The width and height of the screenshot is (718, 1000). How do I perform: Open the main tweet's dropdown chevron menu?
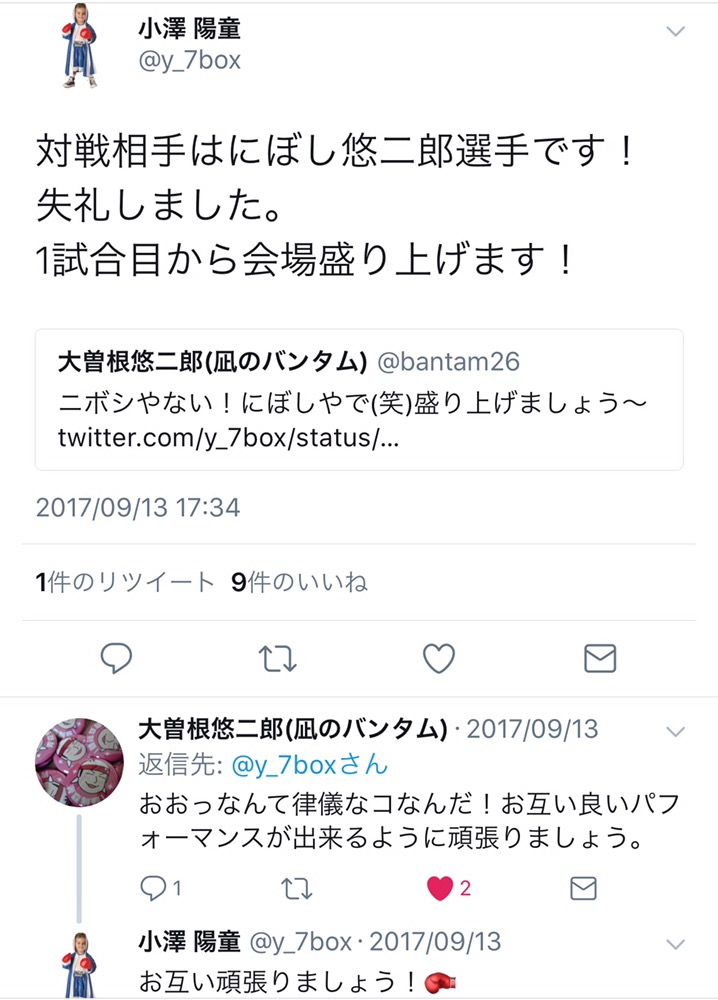click(676, 31)
